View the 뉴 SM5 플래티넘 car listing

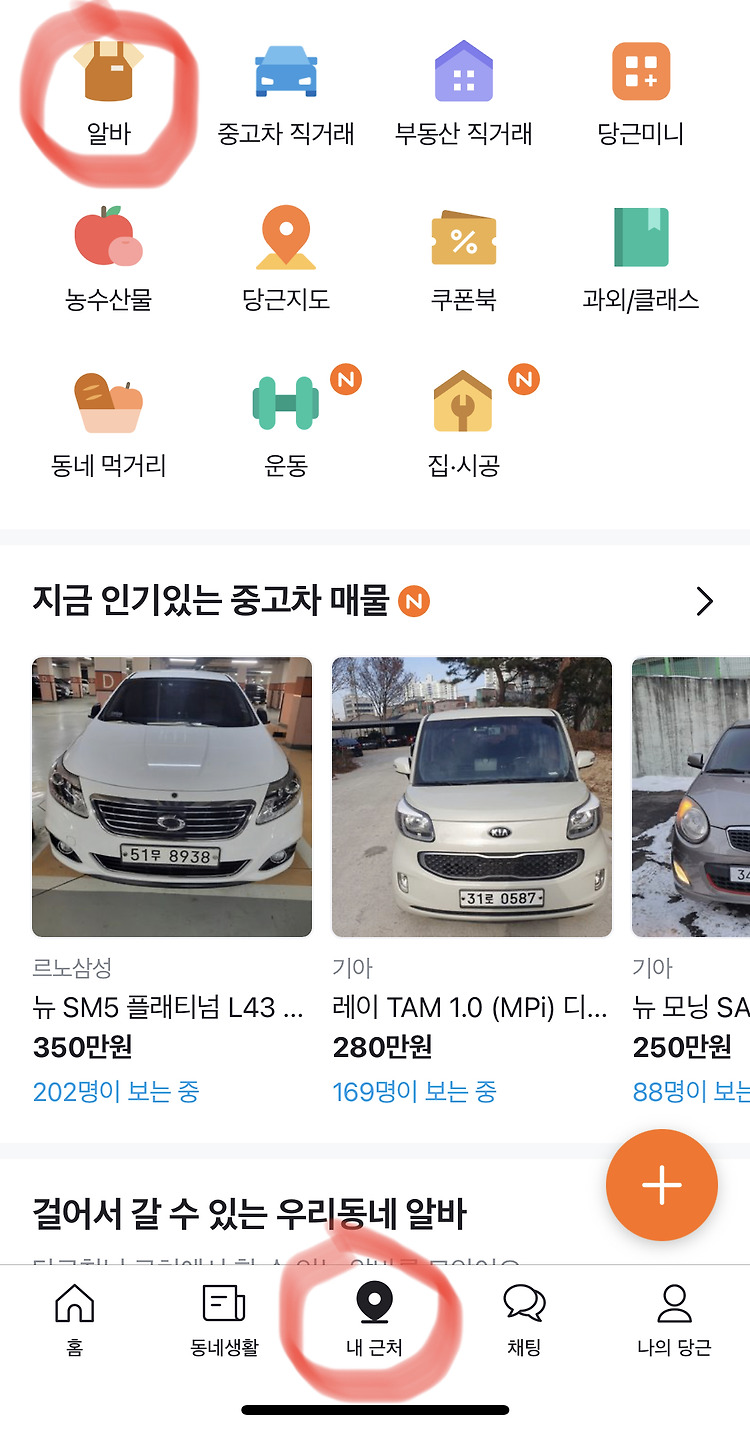[x=172, y=880]
